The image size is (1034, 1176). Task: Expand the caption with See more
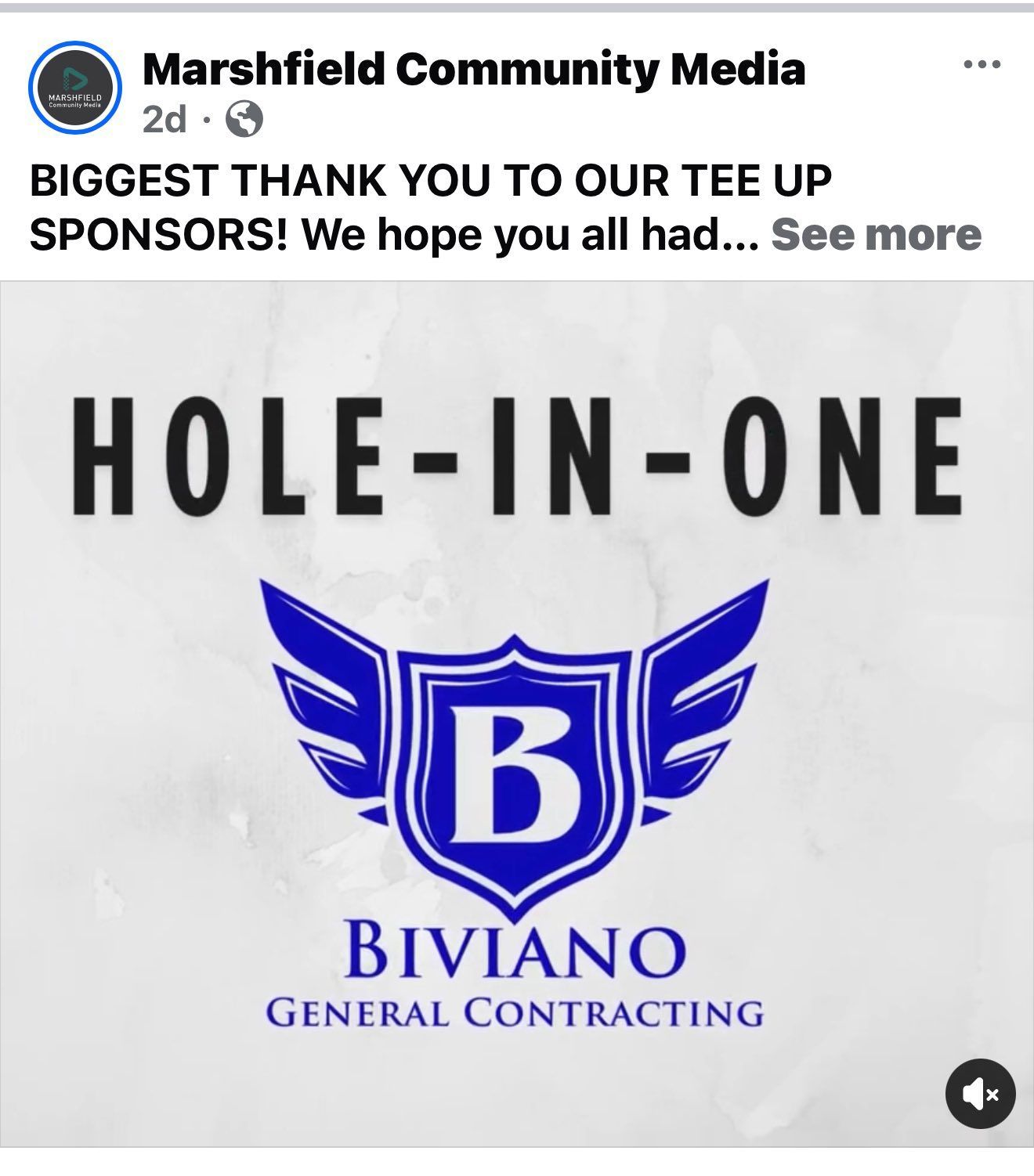876,234
